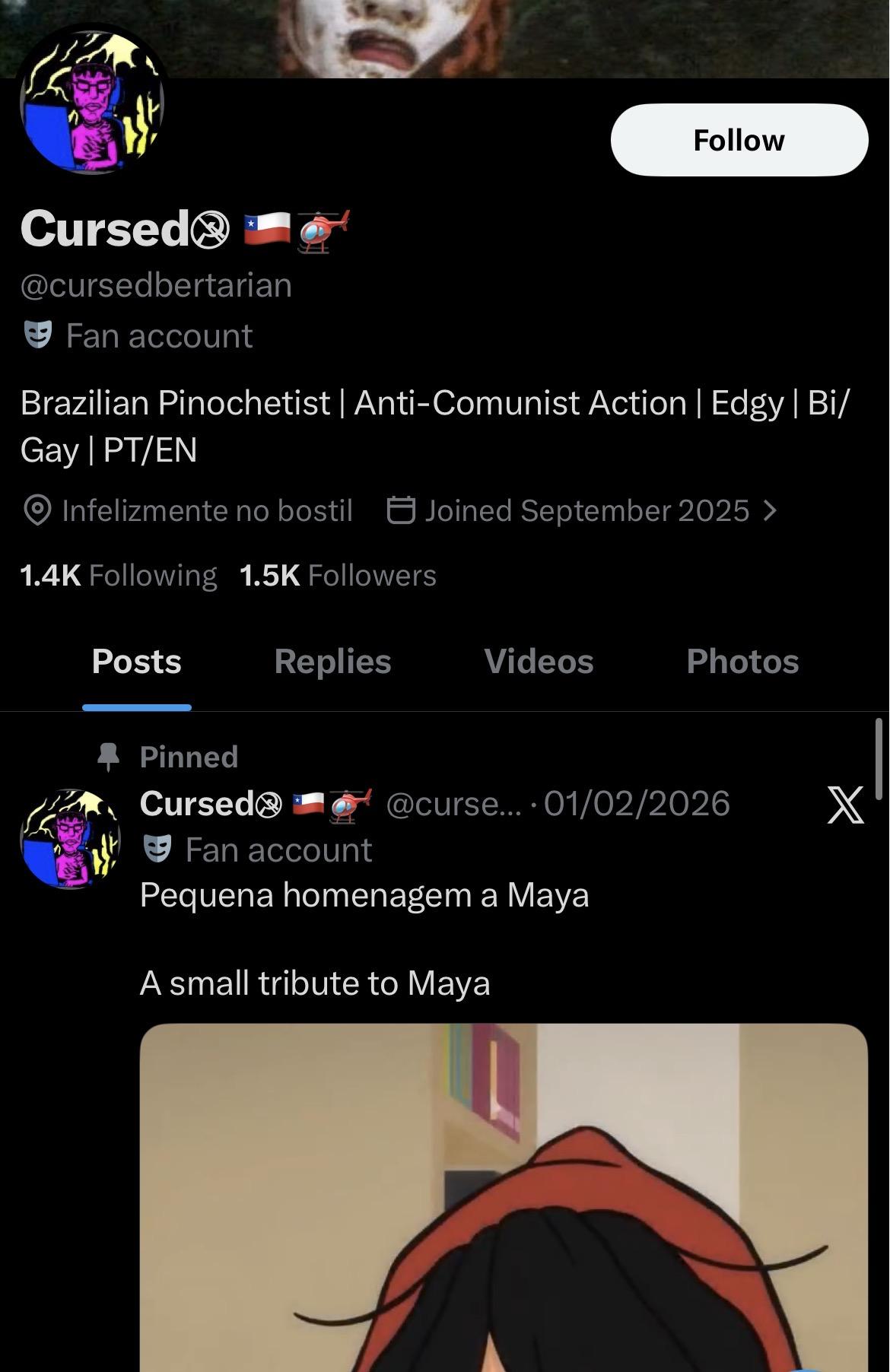
Task: View the 1.5K Followers list
Action: click(x=338, y=576)
